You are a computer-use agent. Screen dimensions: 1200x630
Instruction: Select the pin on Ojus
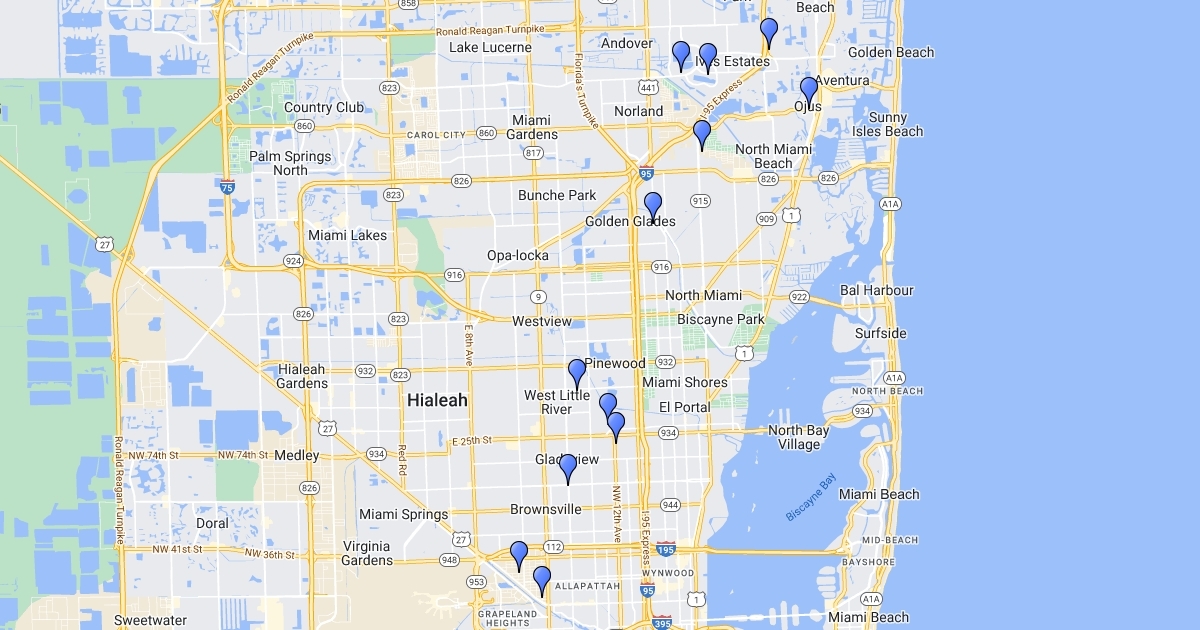(x=809, y=92)
